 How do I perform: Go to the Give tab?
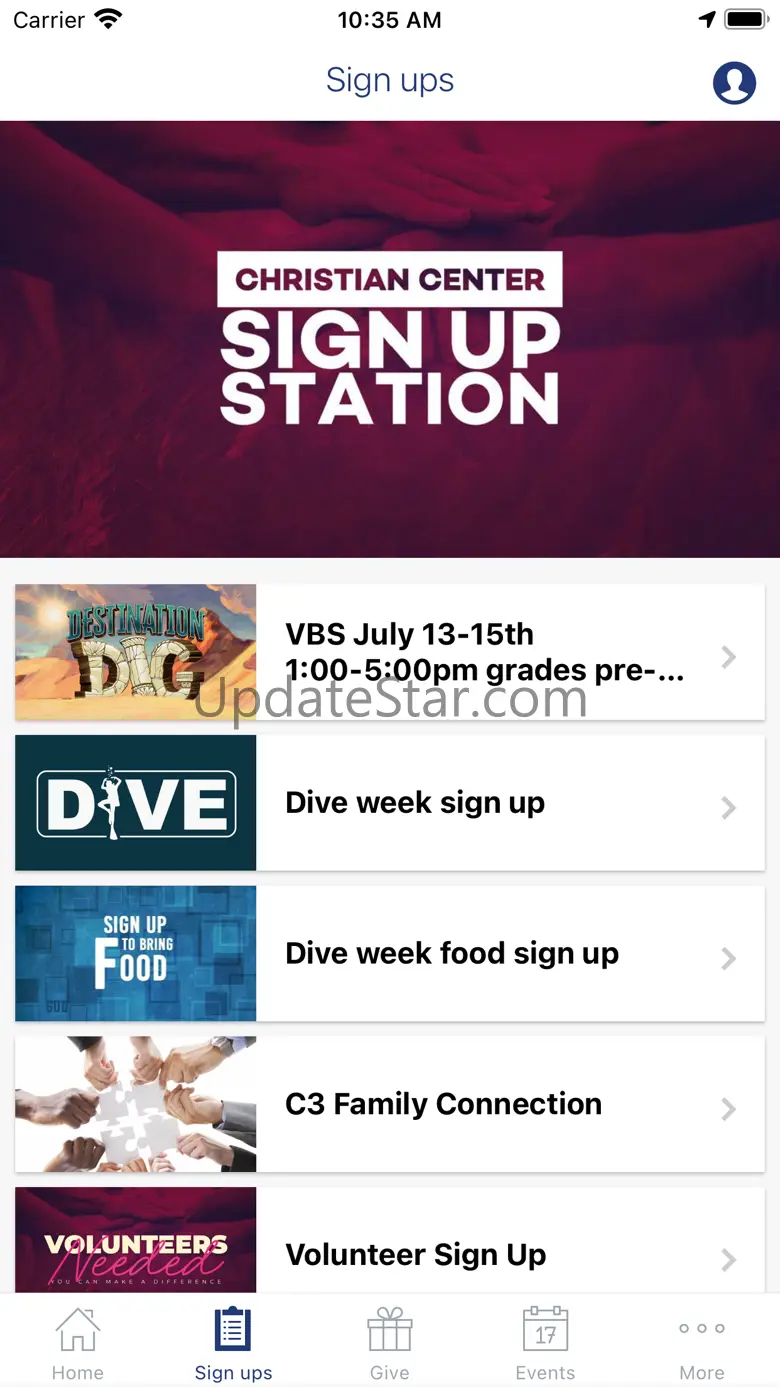click(x=390, y=1343)
